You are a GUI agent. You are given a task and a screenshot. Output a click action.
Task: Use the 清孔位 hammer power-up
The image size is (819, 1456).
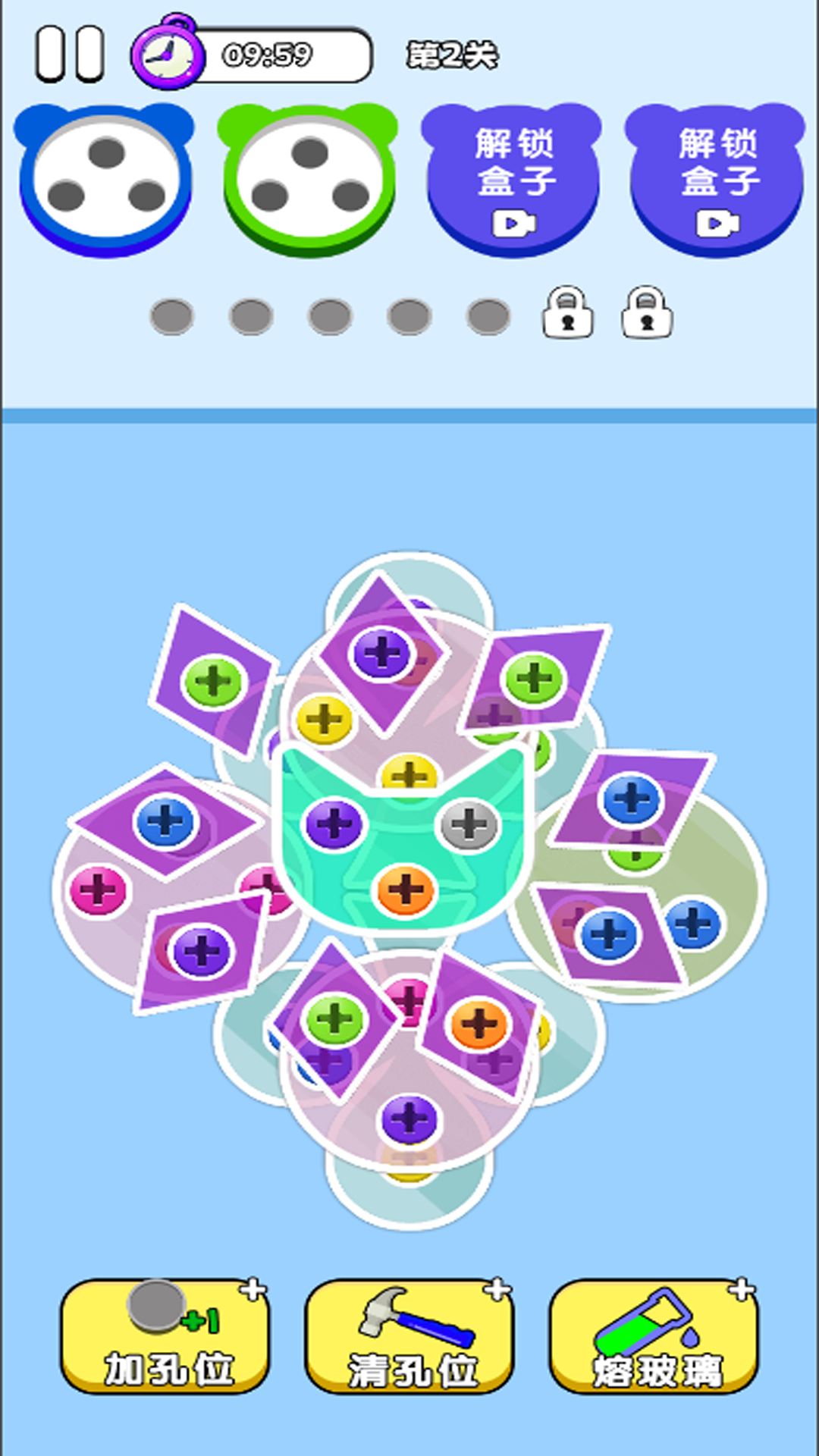click(x=409, y=1336)
